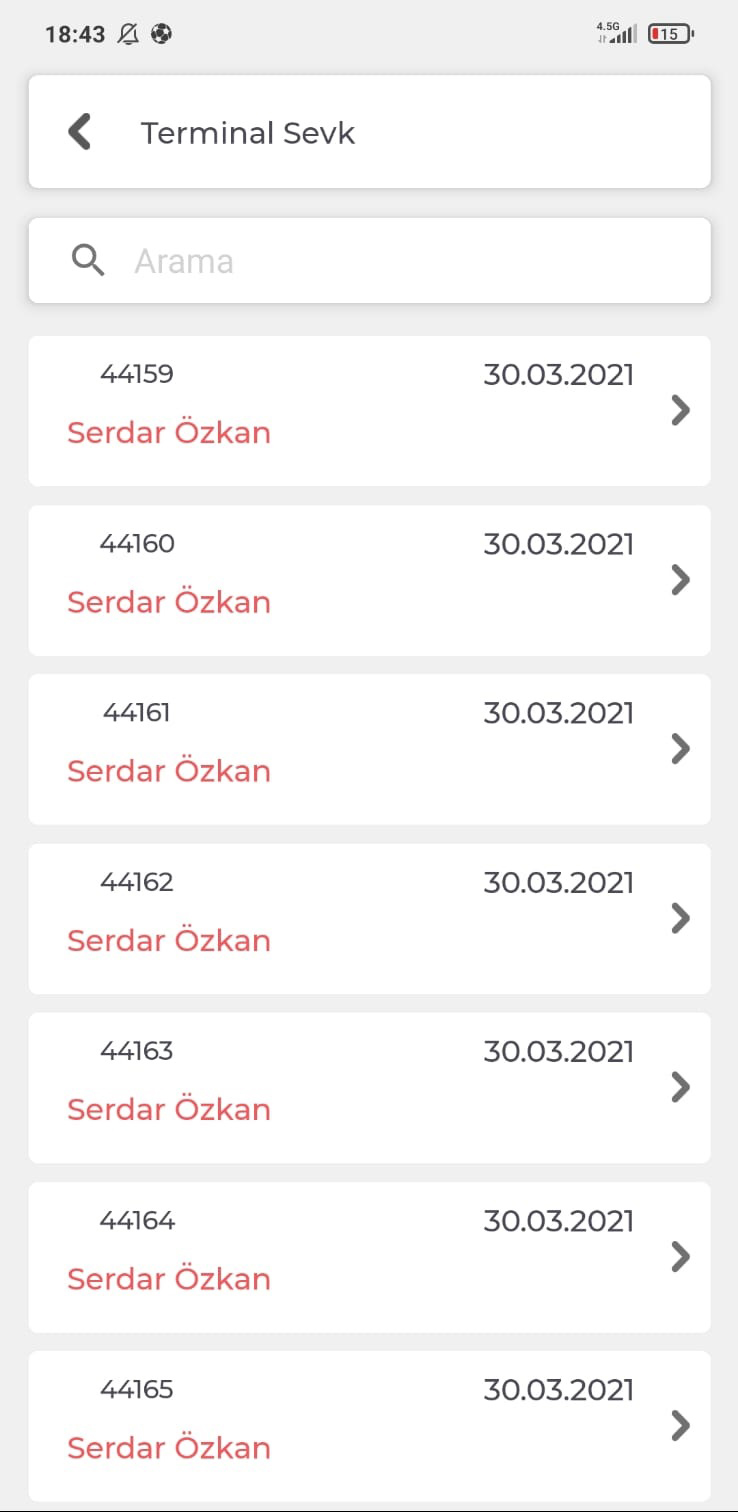Open shipment 44160

click(369, 580)
